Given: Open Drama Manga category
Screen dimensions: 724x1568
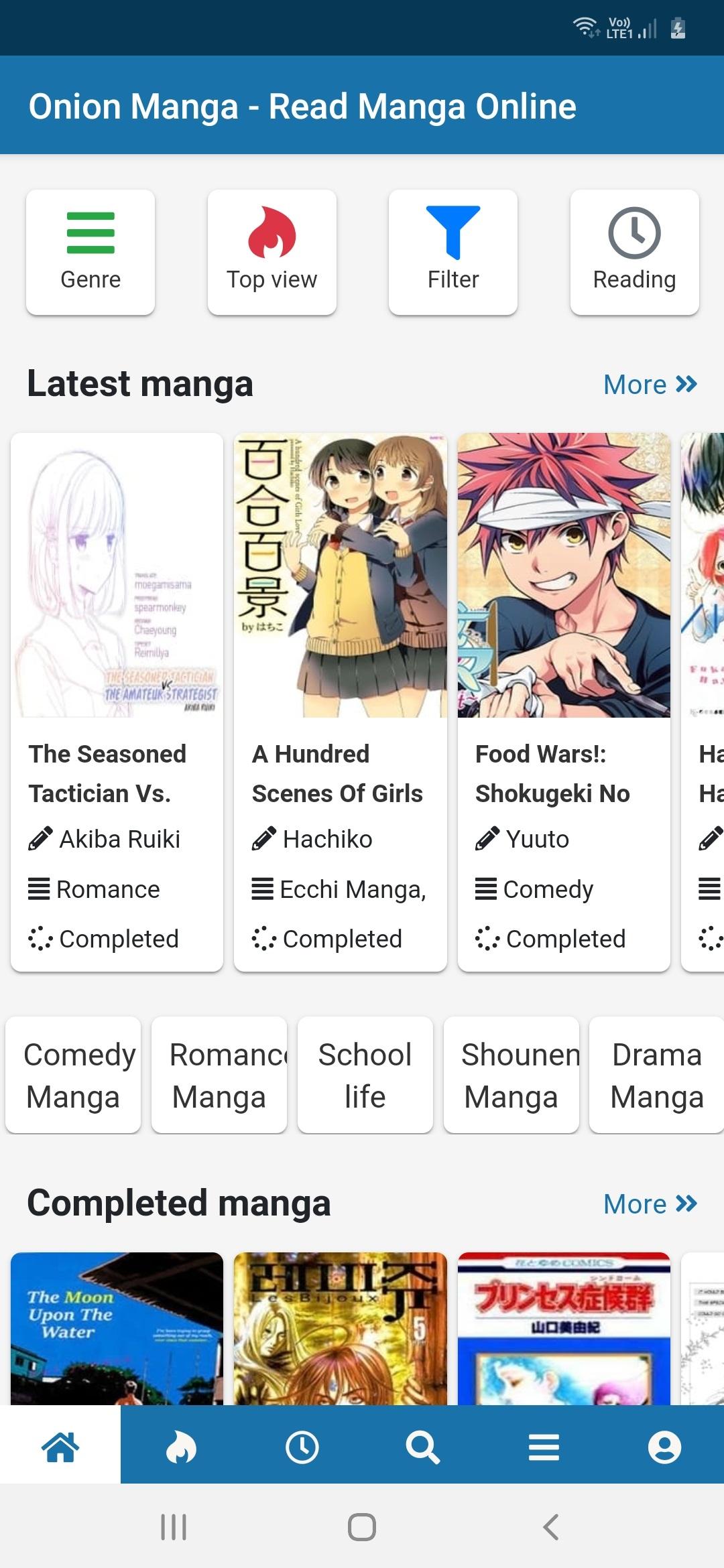Looking at the screenshot, I should 655,1075.
